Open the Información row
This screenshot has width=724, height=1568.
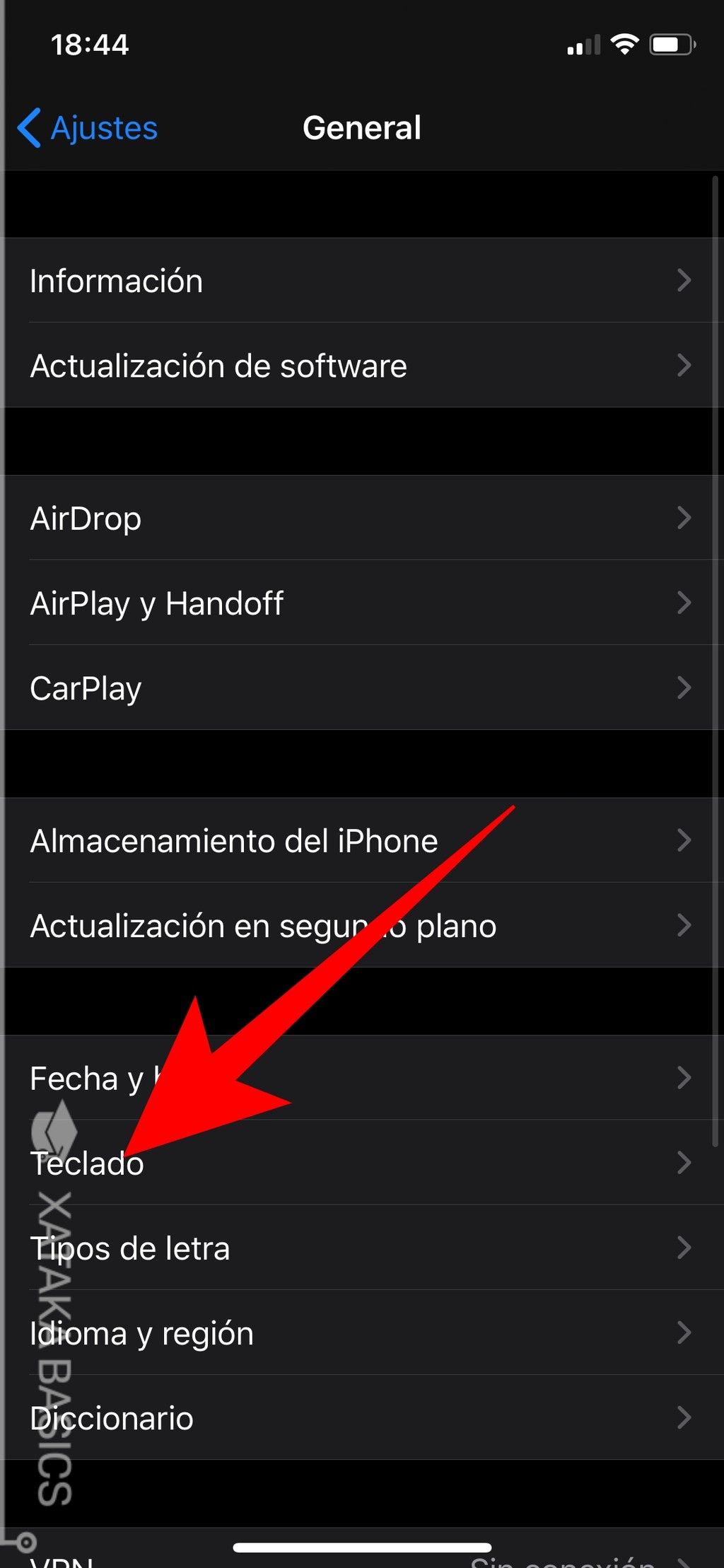(x=362, y=281)
